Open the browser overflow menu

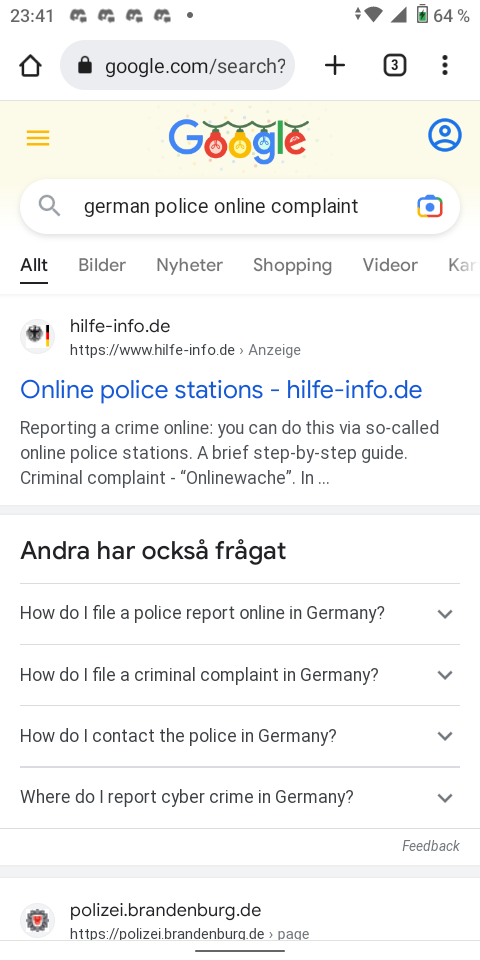coord(445,65)
